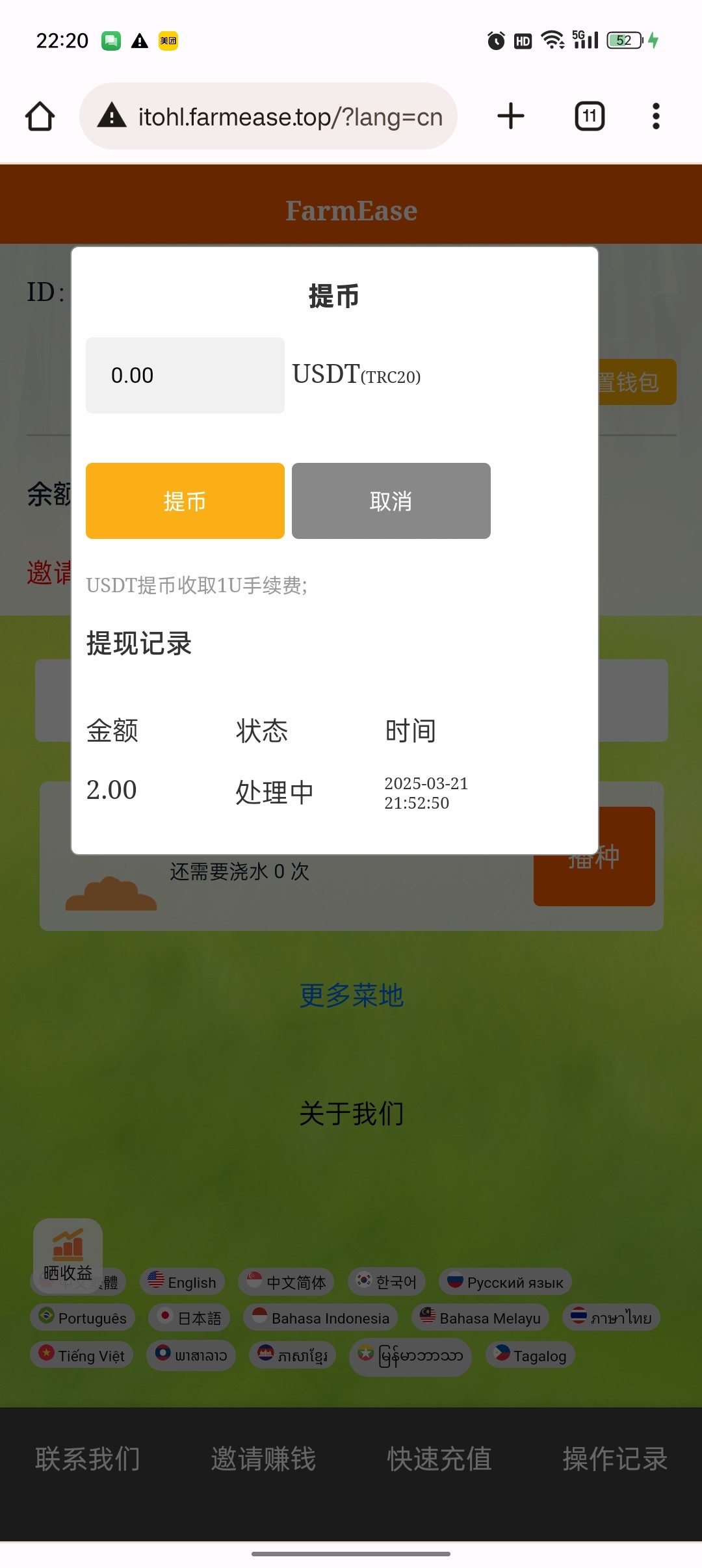Focus the withdrawal amount field
This screenshot has width=702, height=1568.
[x=185, y=375]
